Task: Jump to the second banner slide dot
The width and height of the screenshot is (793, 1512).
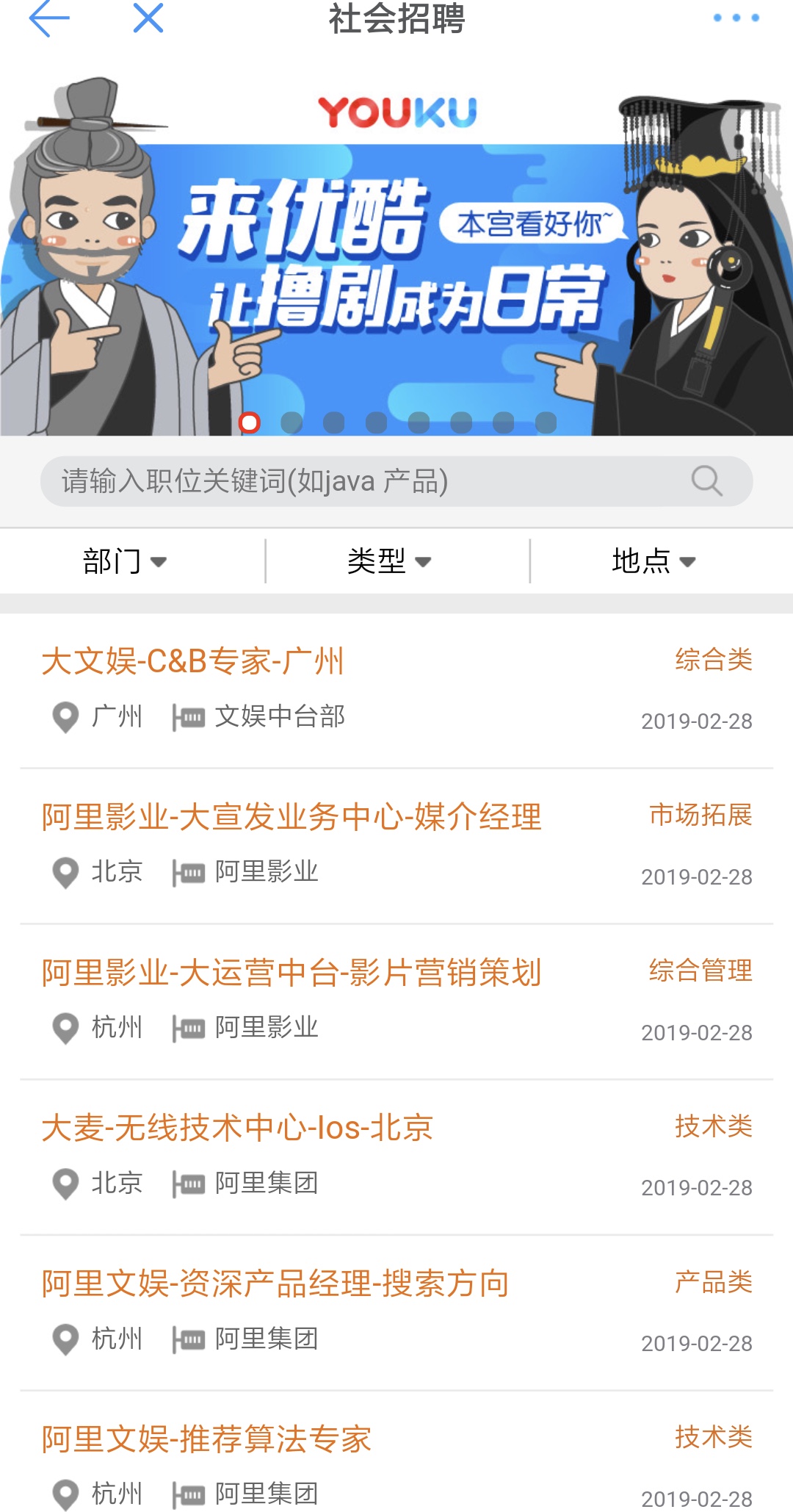Action: coord(292,422)
